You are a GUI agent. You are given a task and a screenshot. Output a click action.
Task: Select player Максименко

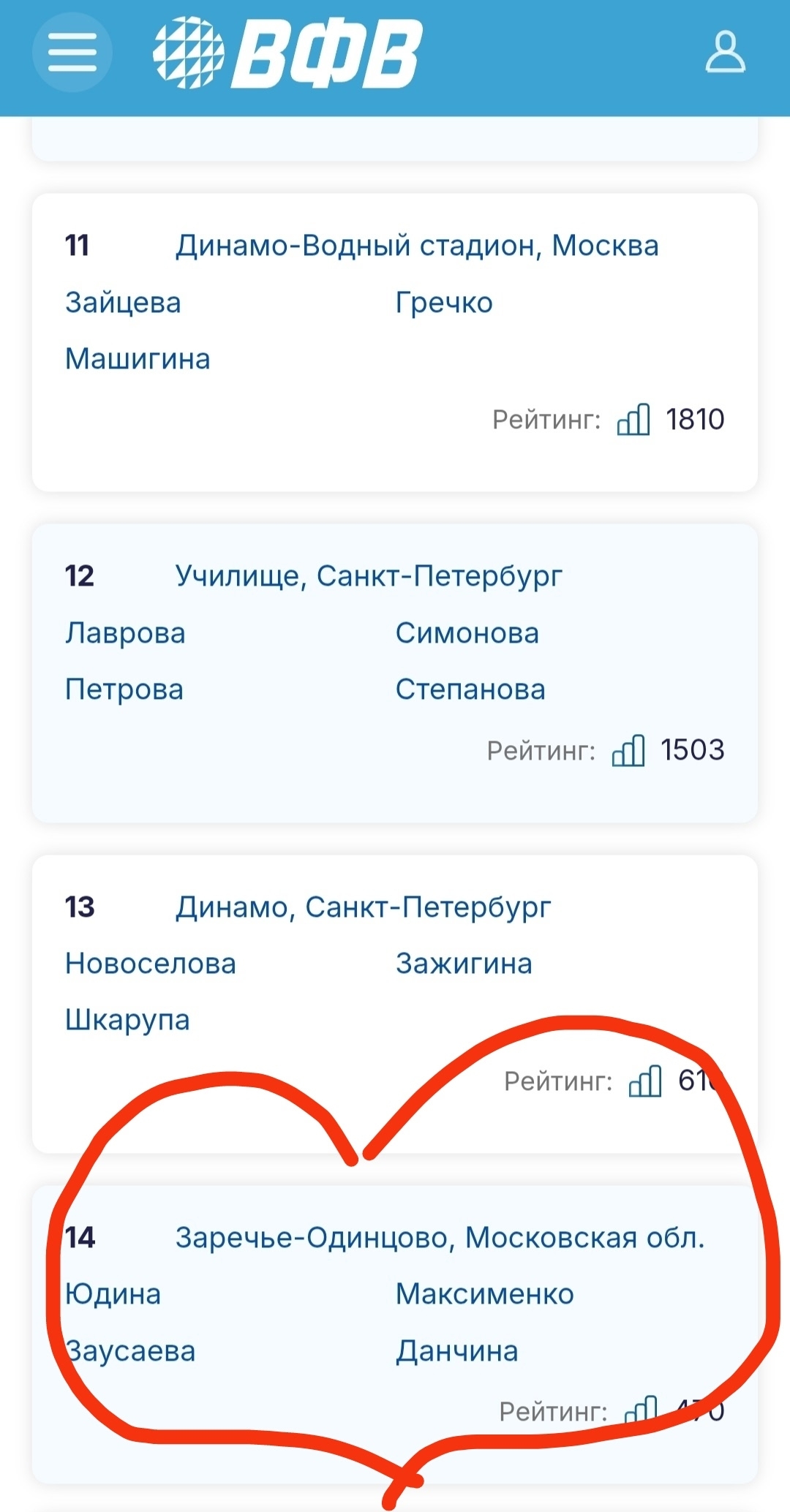point(484,1295)
